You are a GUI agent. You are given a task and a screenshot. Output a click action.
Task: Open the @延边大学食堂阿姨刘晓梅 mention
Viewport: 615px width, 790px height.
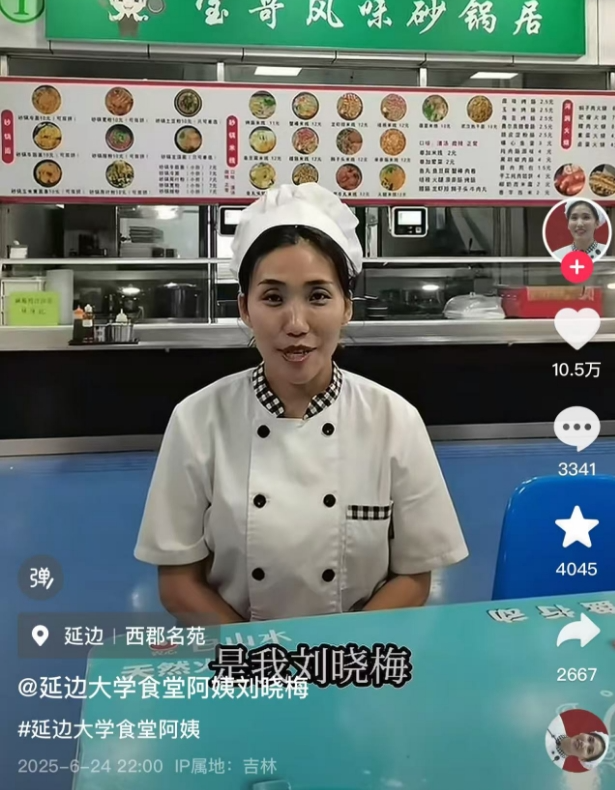163,689
